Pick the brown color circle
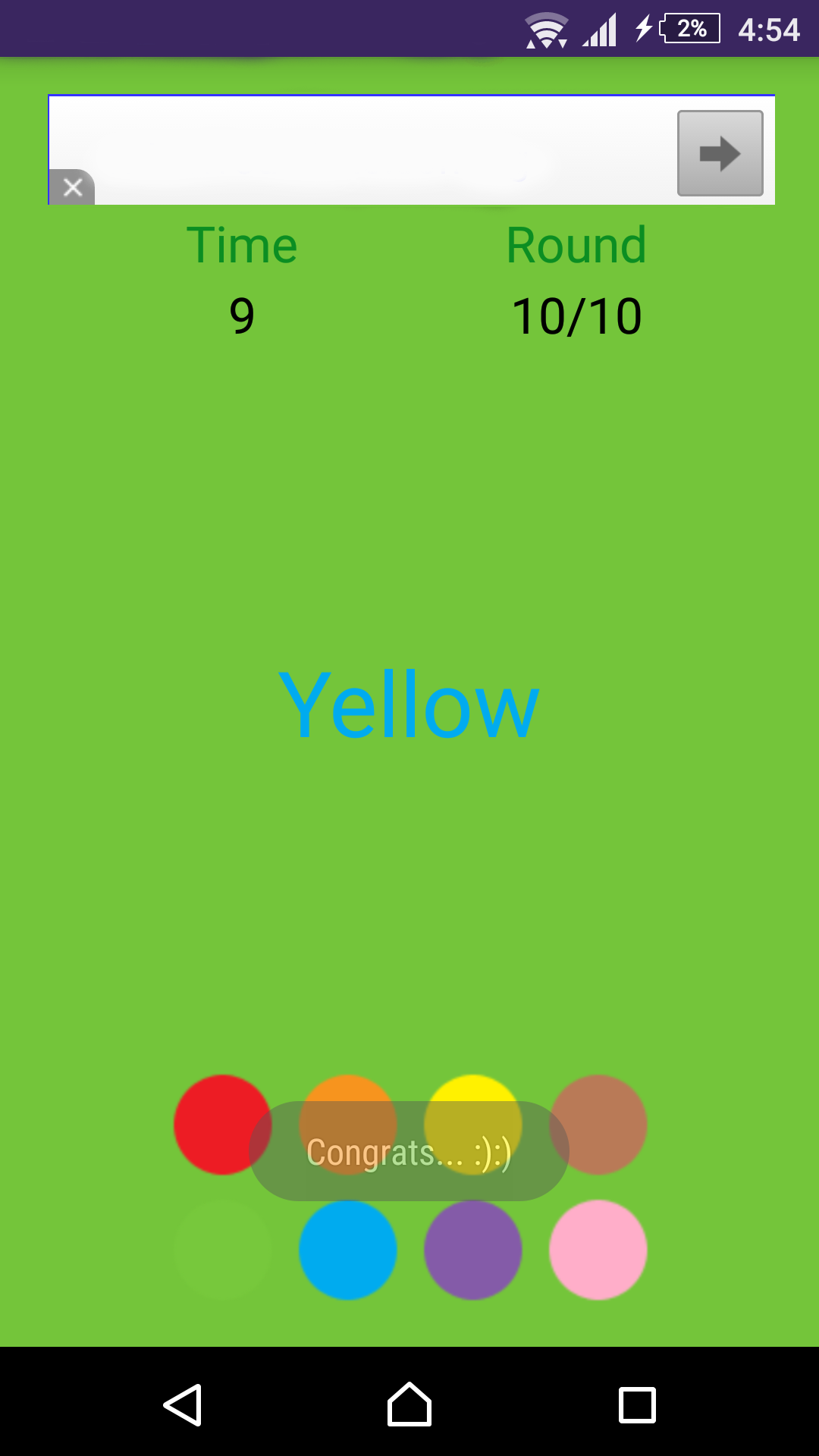 [598, 1125]
